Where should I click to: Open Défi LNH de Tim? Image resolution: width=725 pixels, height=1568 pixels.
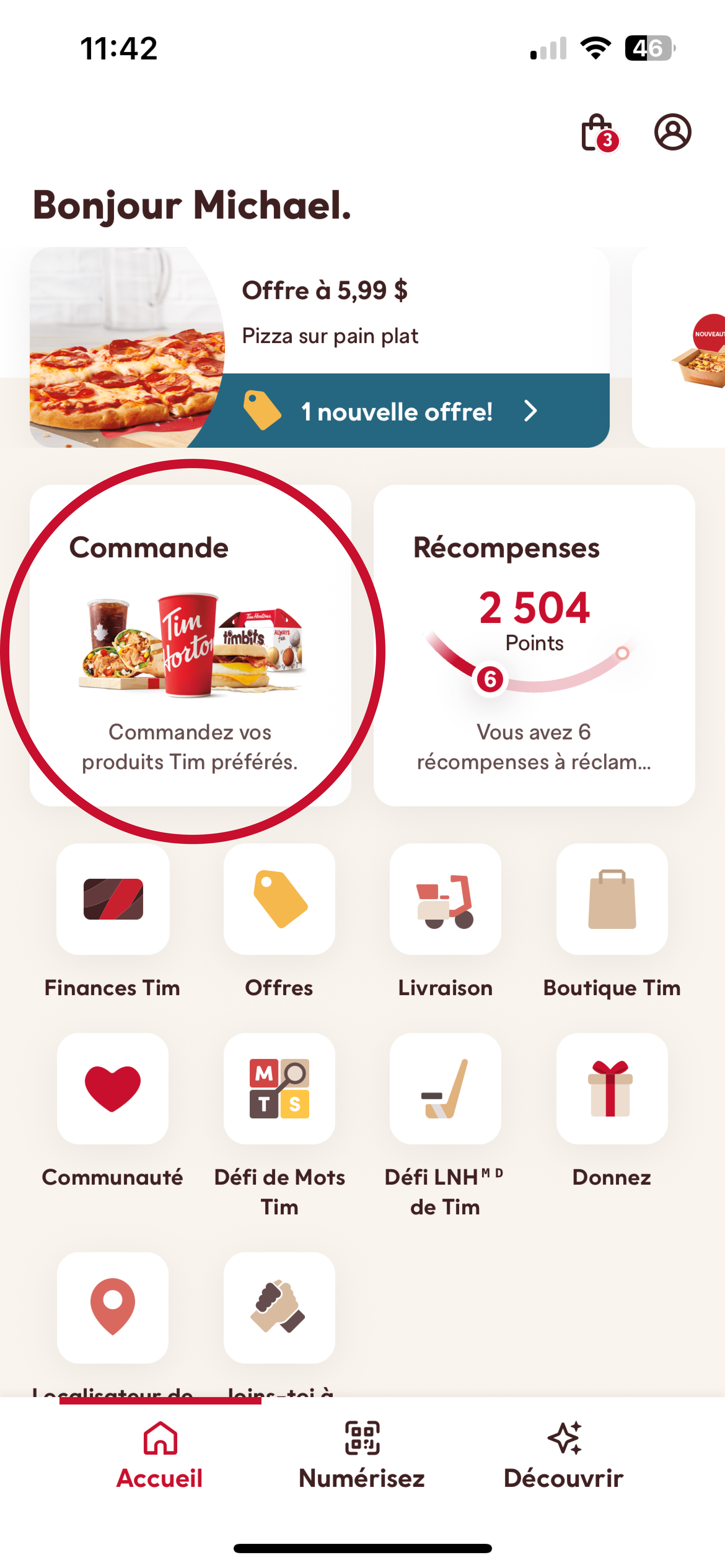[445, 1089]
